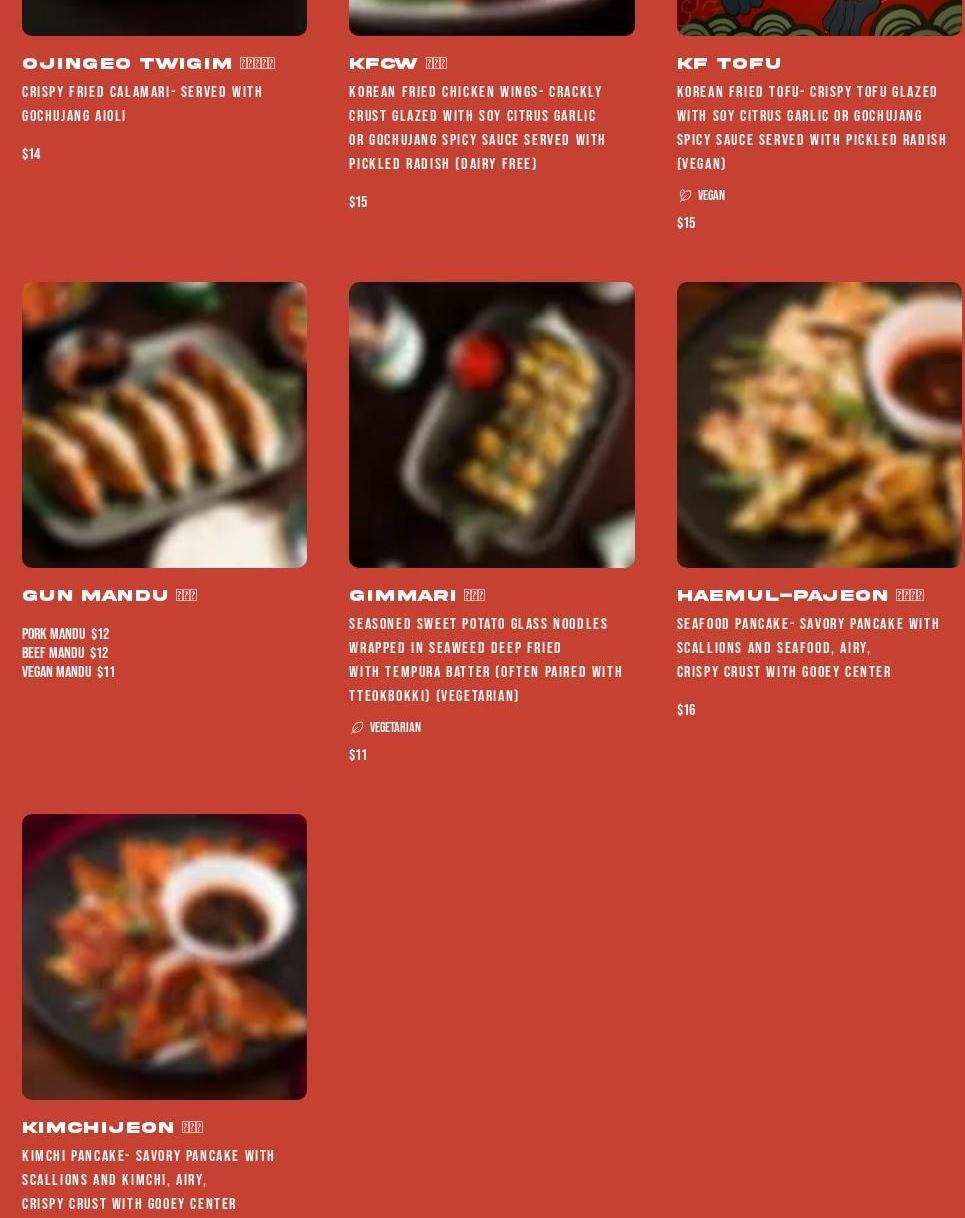Open the KFCW chicken wings item

coord(398,63)
